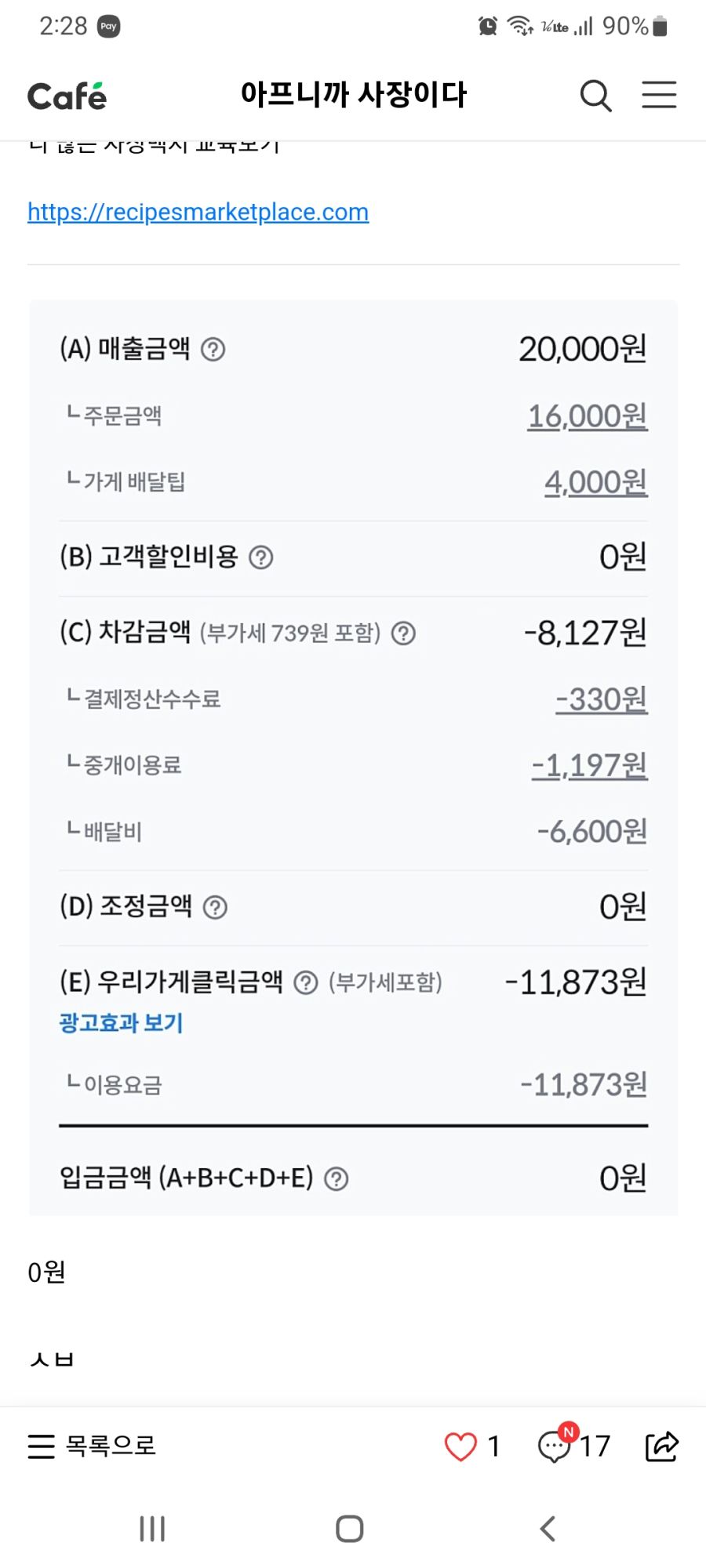Select the 아프니까 사장이다 cafe title
This screenshot has width=706, height=1568.
pyautogui.click(x=353, y=93)
